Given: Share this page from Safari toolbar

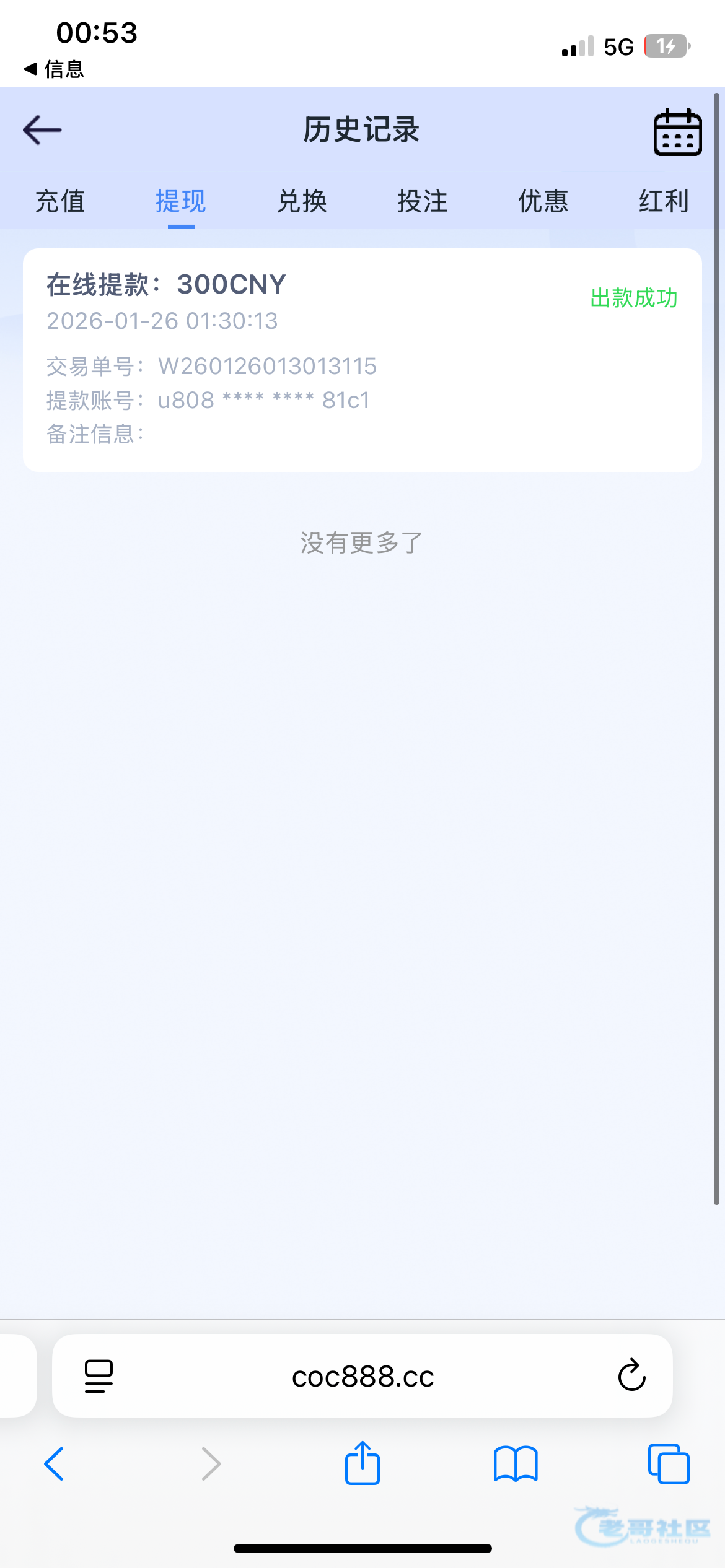Looking at the screenshot, I should [x=362, y=1463].
